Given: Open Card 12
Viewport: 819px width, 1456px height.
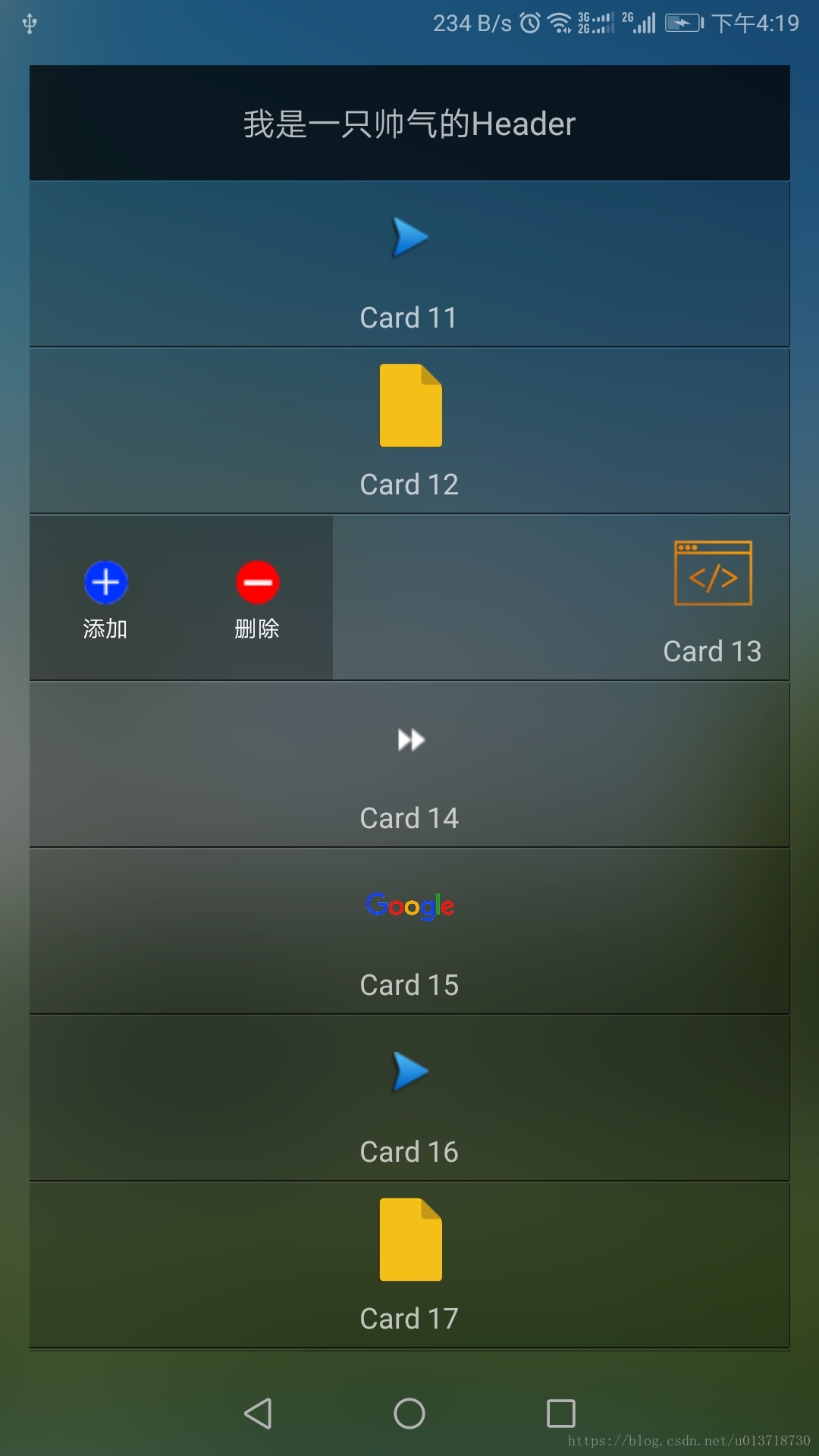Looking at the screenshot, I should pyautogui.click(x=409, y=431).
